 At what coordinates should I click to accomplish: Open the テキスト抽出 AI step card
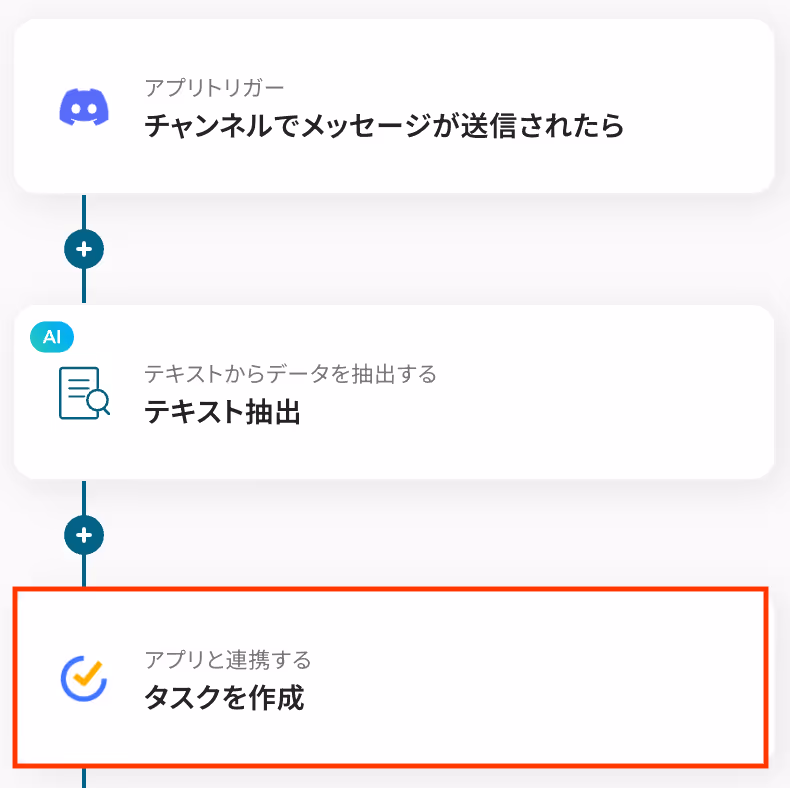click(x=394, y=393)
